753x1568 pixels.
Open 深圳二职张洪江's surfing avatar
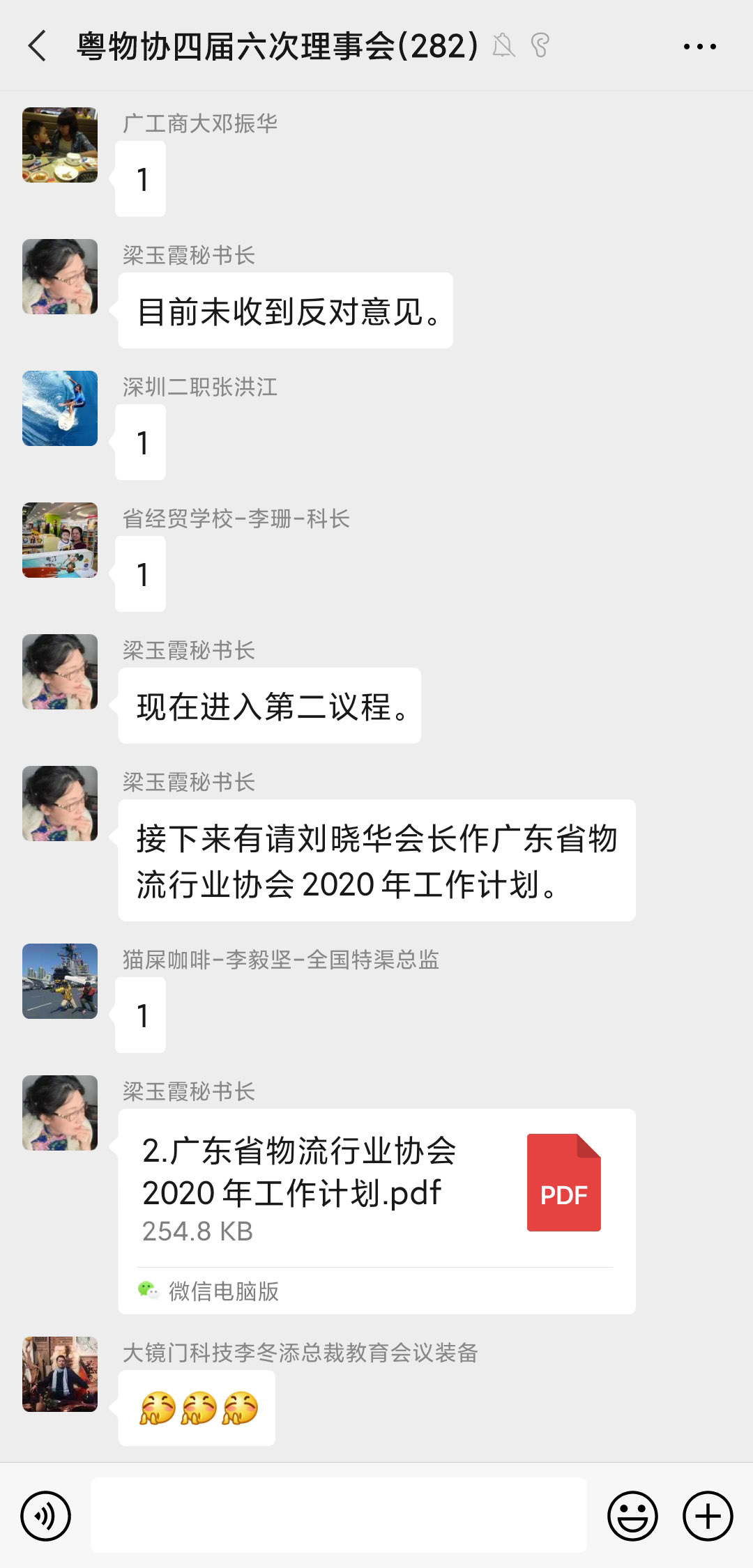(60, 408)
